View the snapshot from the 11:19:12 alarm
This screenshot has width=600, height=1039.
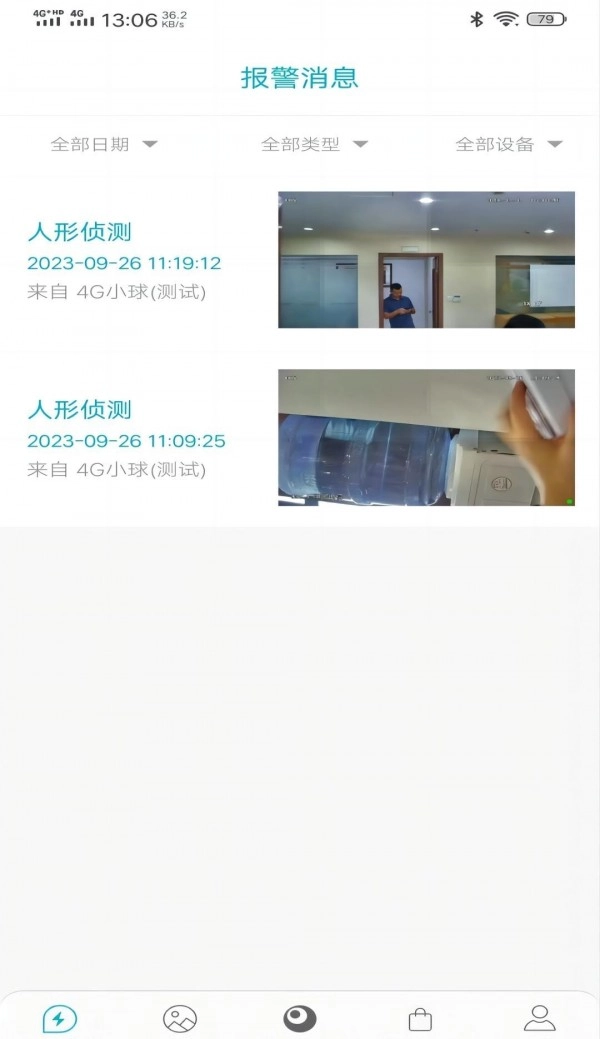tap(426, 260)
